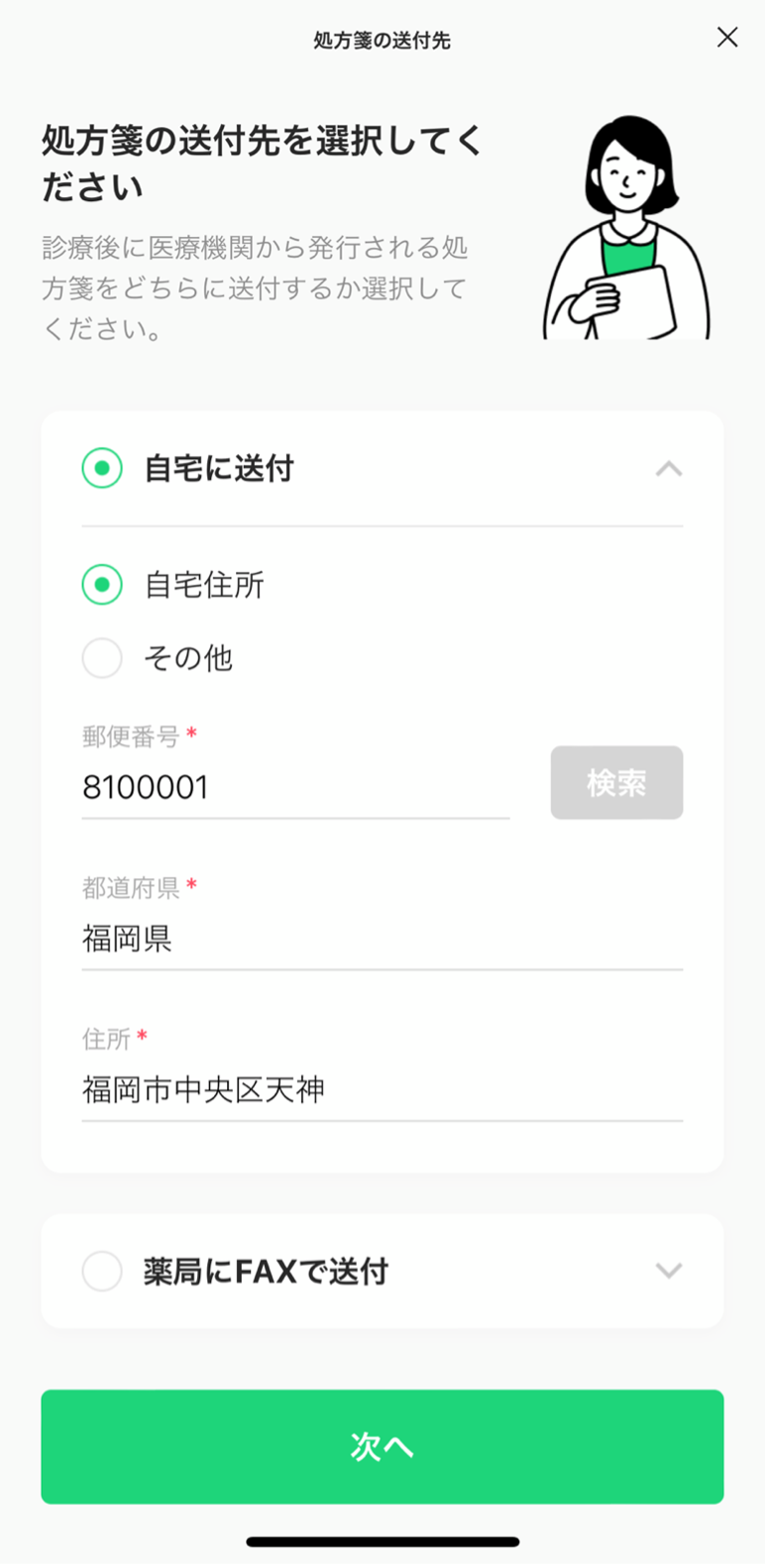The height and width of the screenshot is (1568, 769).
Task: Select 薬局にFAXで送付 radio option
Action: point(102,1271)
